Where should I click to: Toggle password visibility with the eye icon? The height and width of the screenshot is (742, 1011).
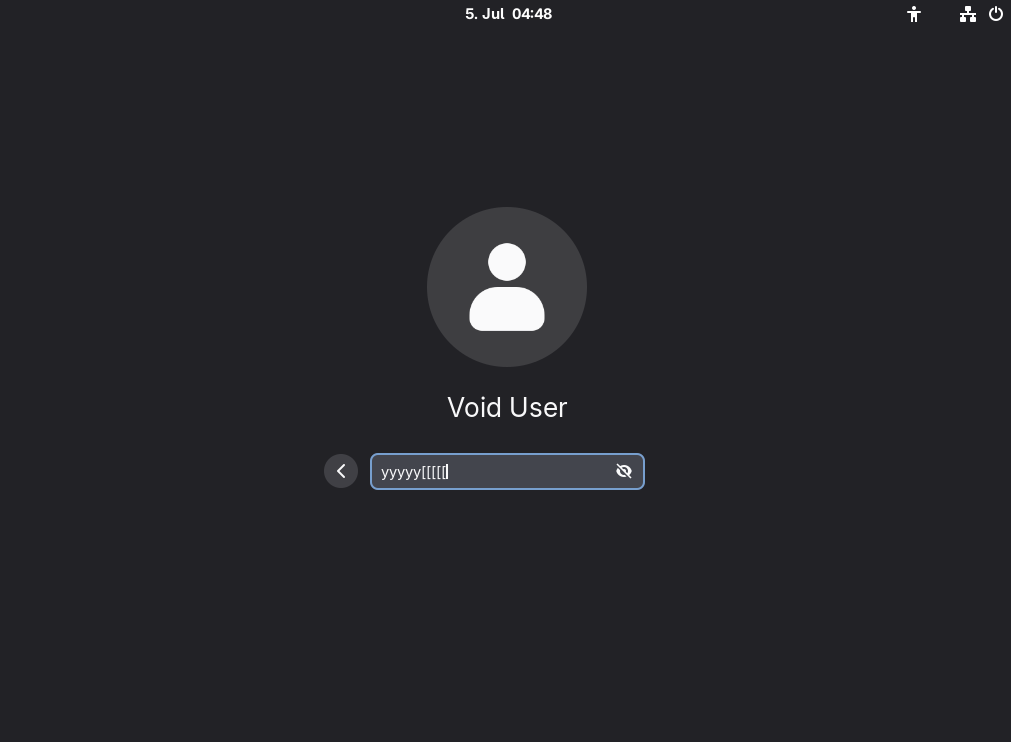tap(624, 472)
